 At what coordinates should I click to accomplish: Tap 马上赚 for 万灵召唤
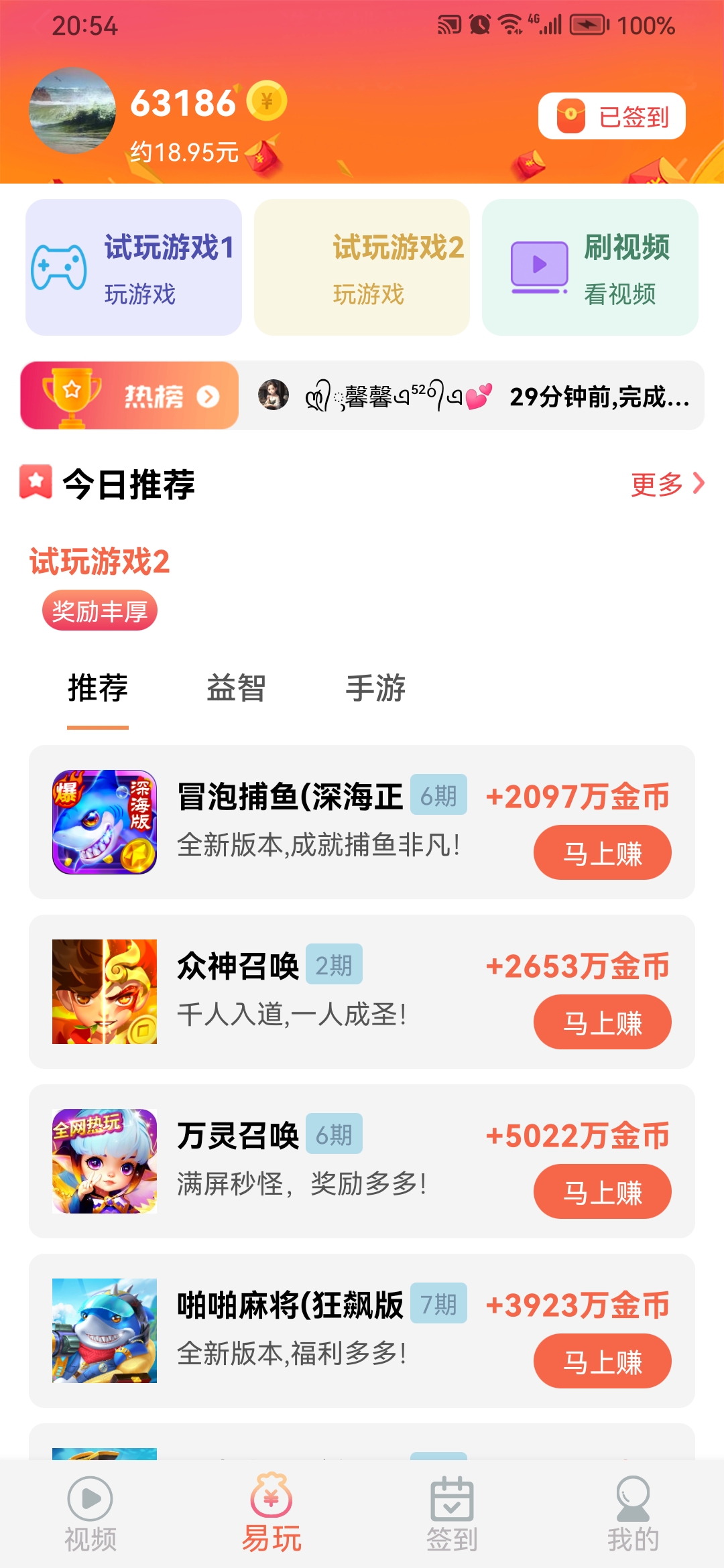tap(602, 1191)
